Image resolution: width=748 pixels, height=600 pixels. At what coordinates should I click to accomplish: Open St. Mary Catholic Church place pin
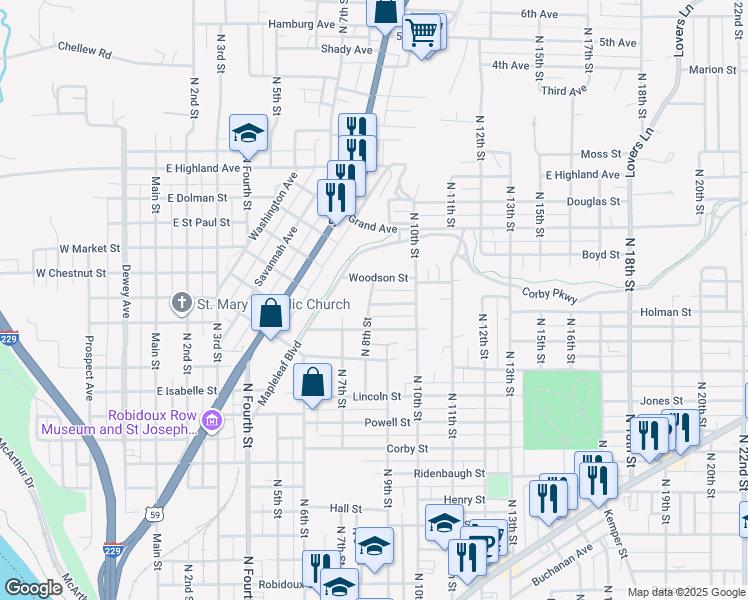[x=182, y=303]
